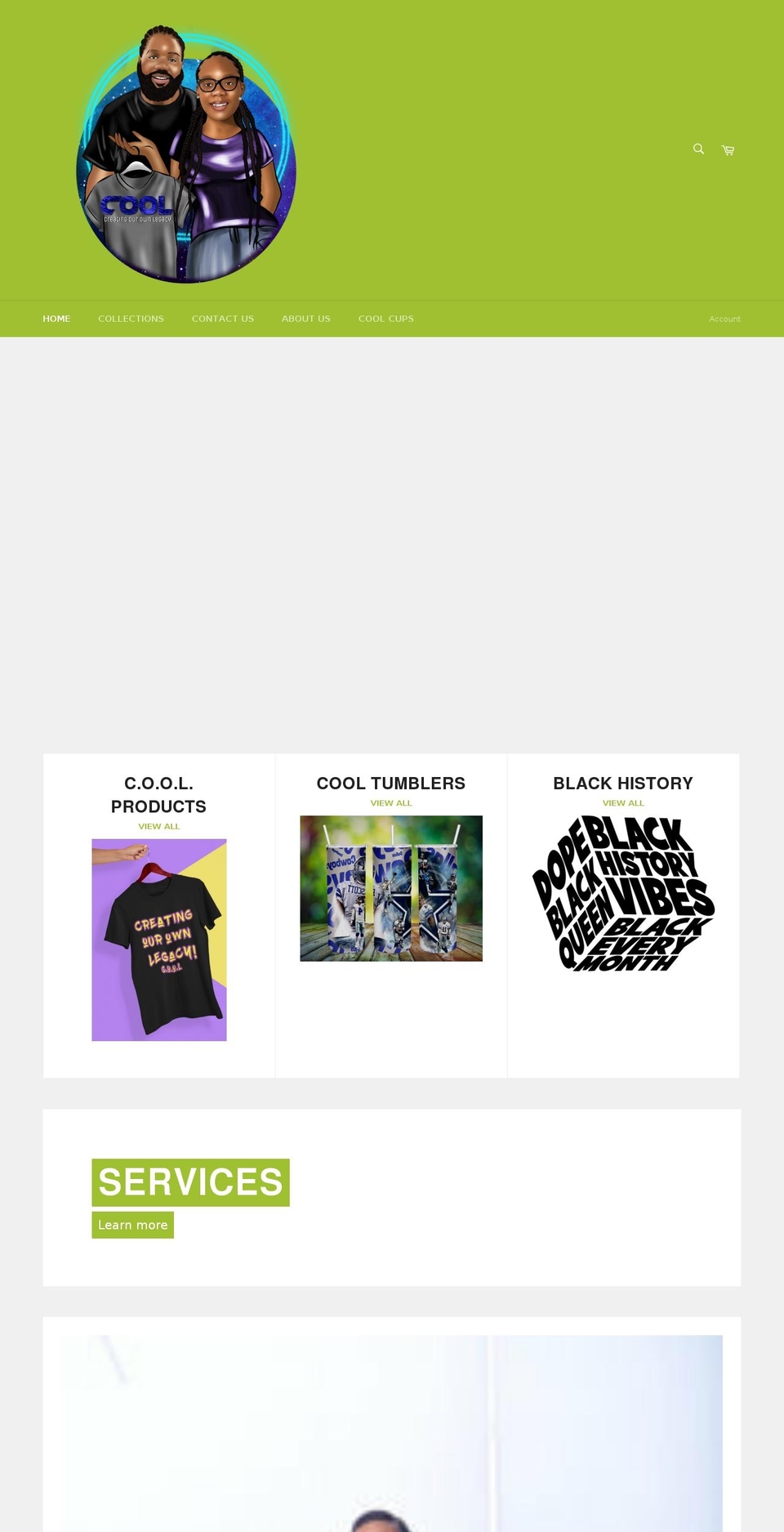The width and height of the screenshot is (784, 1532).
Task: View the shopping cart icon
Action: [727, 150]
